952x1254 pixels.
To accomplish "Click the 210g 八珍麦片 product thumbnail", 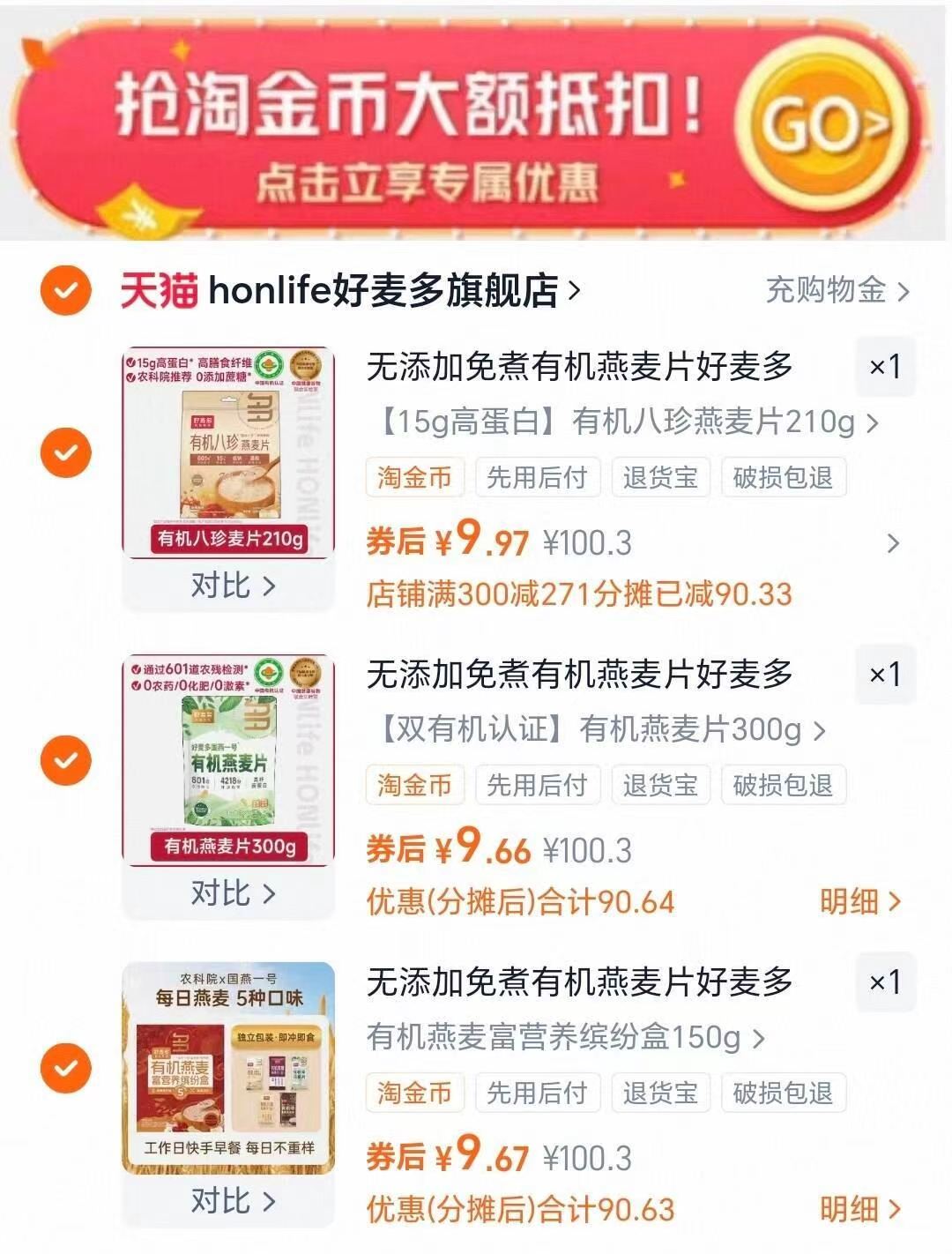I will click(x=227, y=449).
